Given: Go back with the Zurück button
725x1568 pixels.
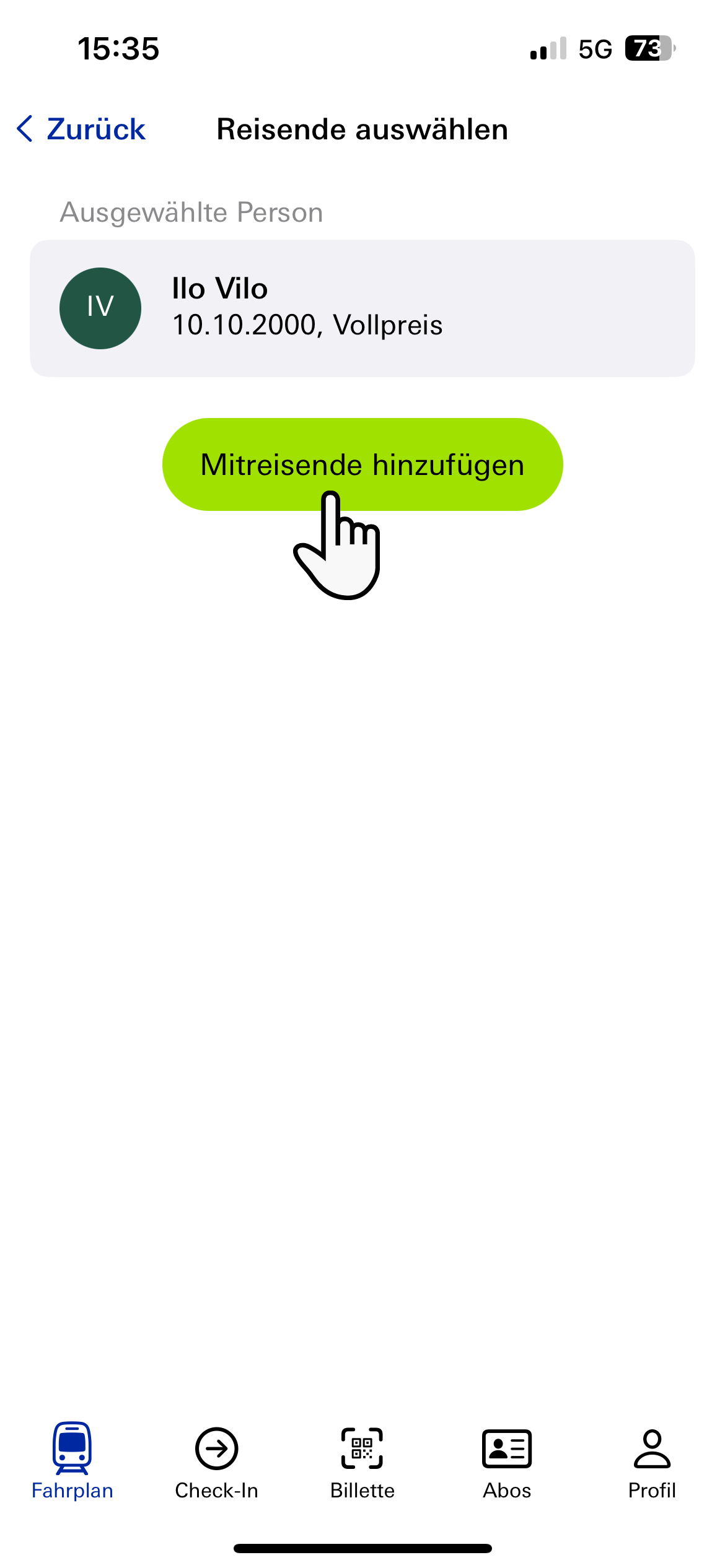Looking at the screenshot, I should point(81,129).
